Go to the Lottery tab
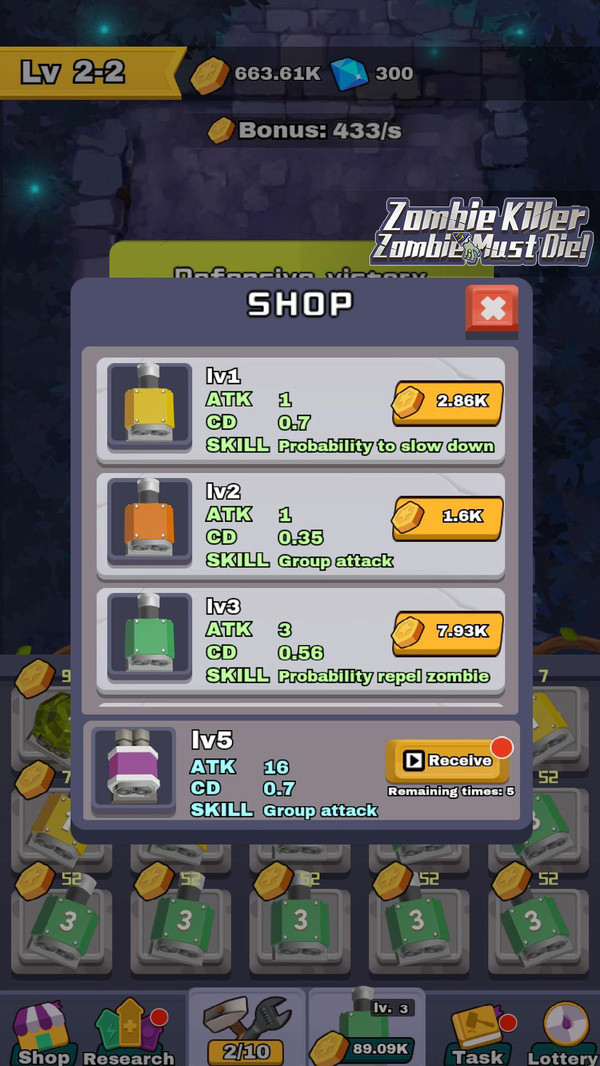600x1066 pixels. coord(562,1033)
